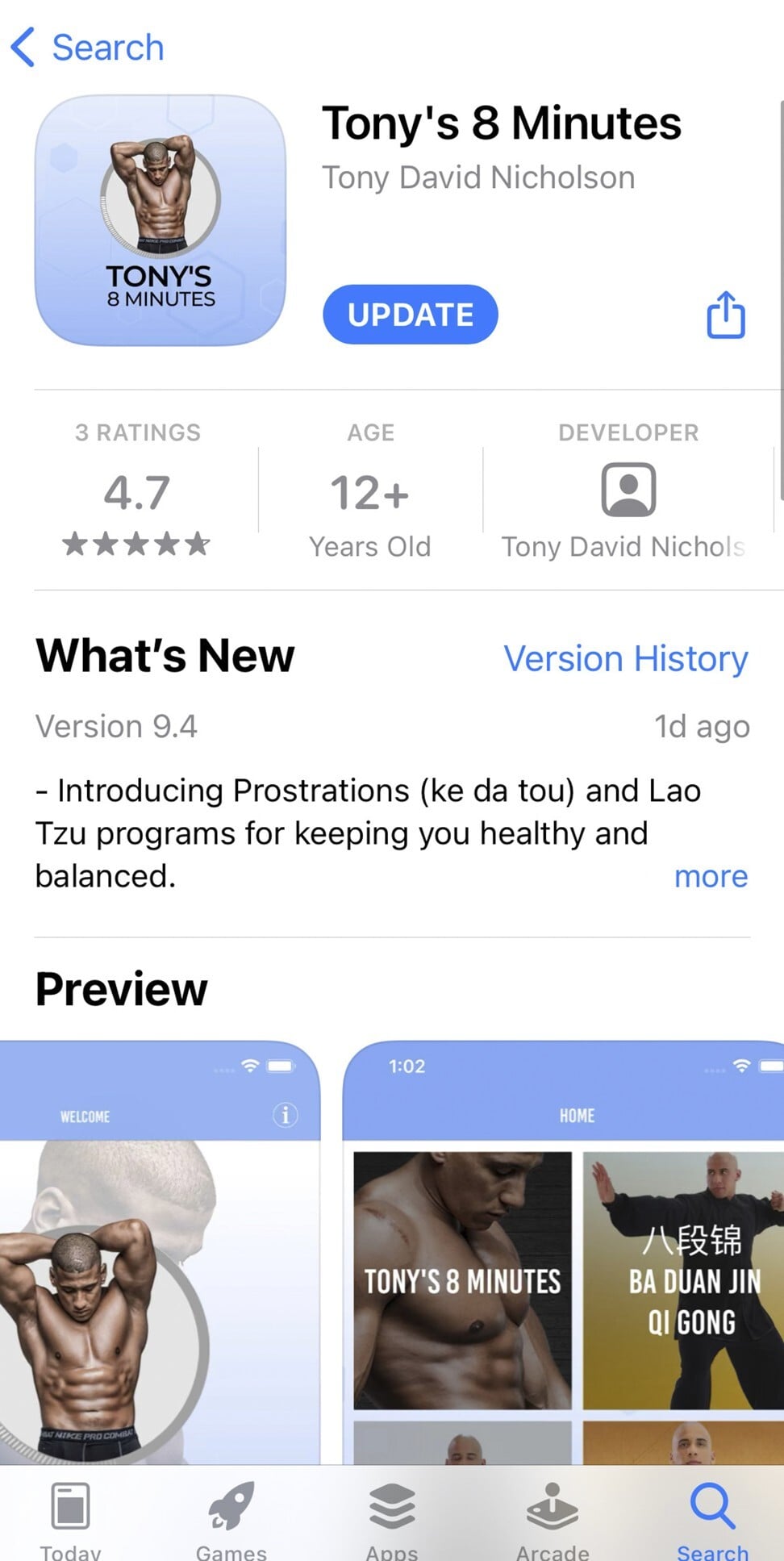Tap the developer profile icon under DEVELOPER
The height and width of the screenshot is (1561, 784).
point(628,489)
